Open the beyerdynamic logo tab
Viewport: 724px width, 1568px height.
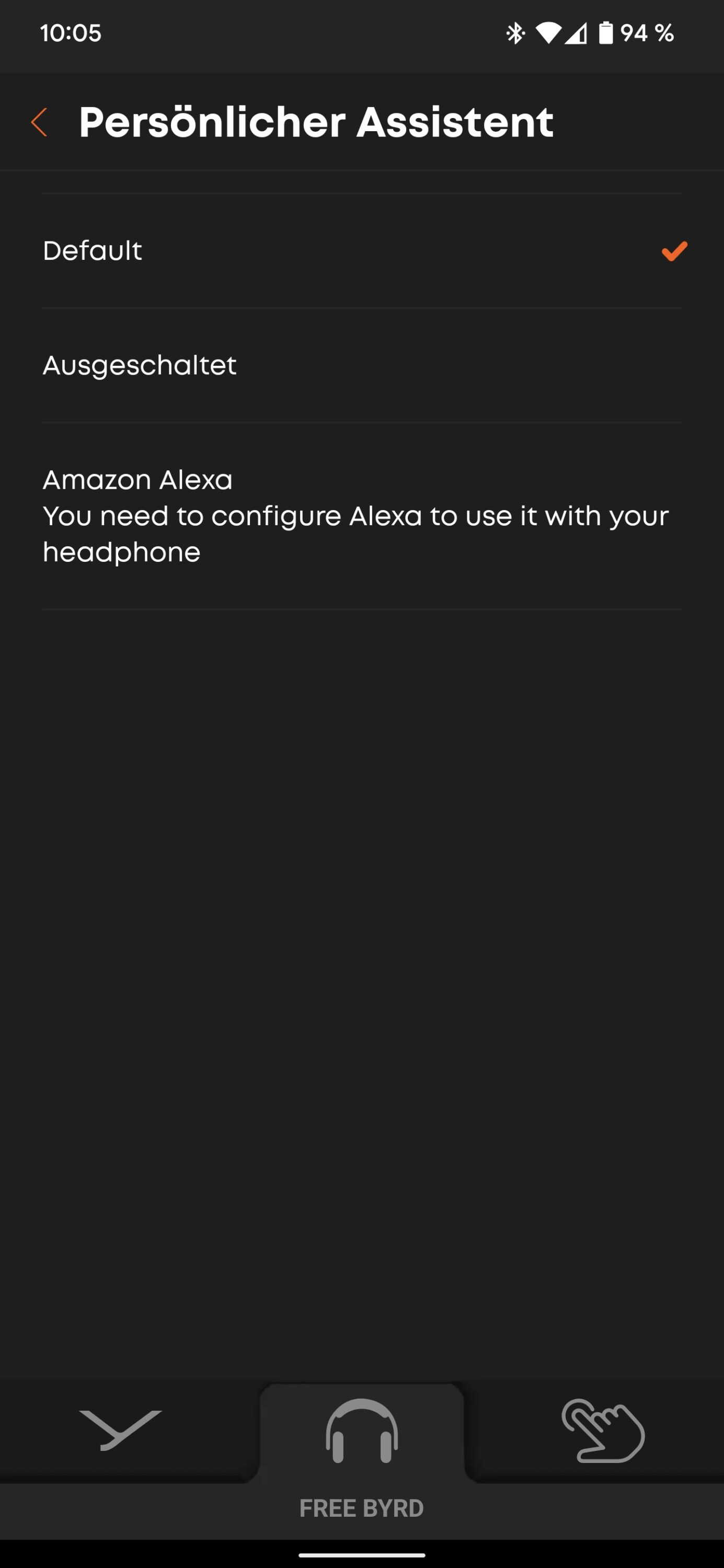pos(121,1430)
